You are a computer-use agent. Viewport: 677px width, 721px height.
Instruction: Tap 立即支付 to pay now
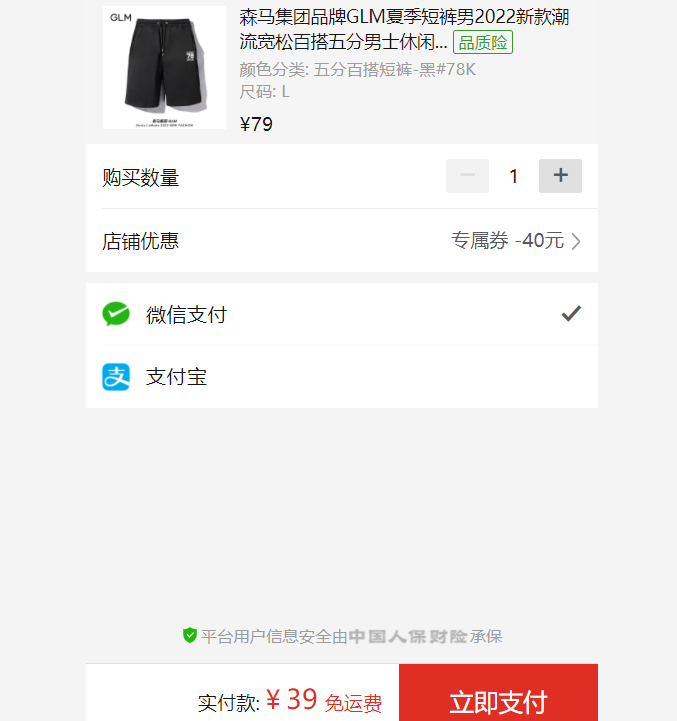pyautogui.click(x=498, y=699)
